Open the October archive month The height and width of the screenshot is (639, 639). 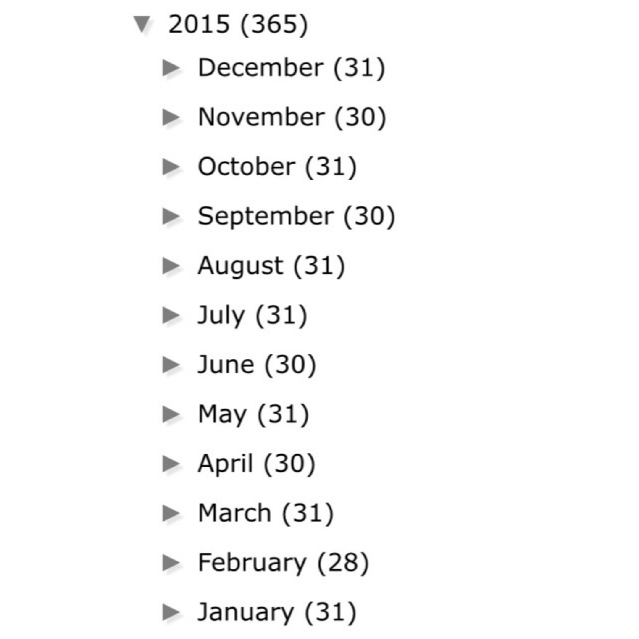[x=171, y=167]
